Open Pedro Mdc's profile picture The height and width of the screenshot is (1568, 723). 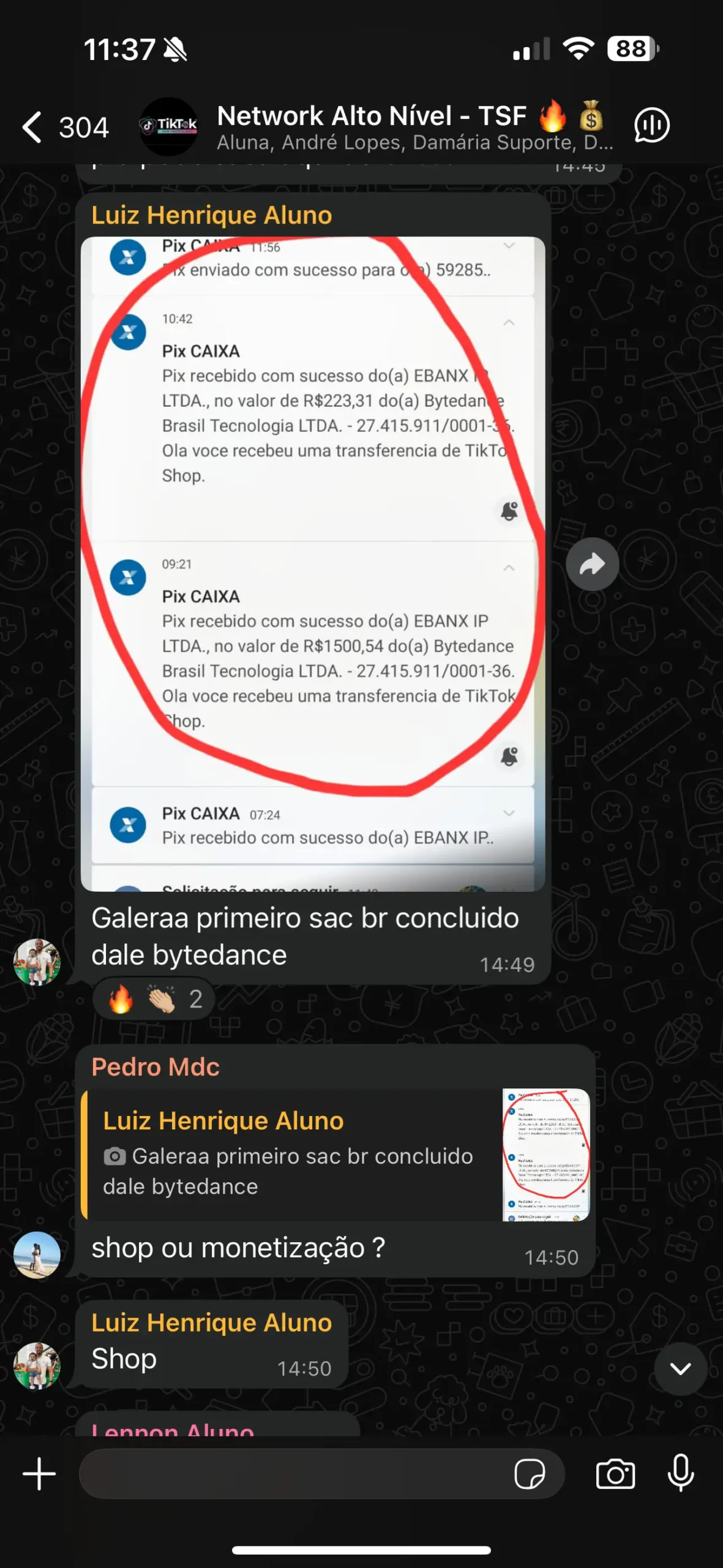click(x=37, y=1255)
